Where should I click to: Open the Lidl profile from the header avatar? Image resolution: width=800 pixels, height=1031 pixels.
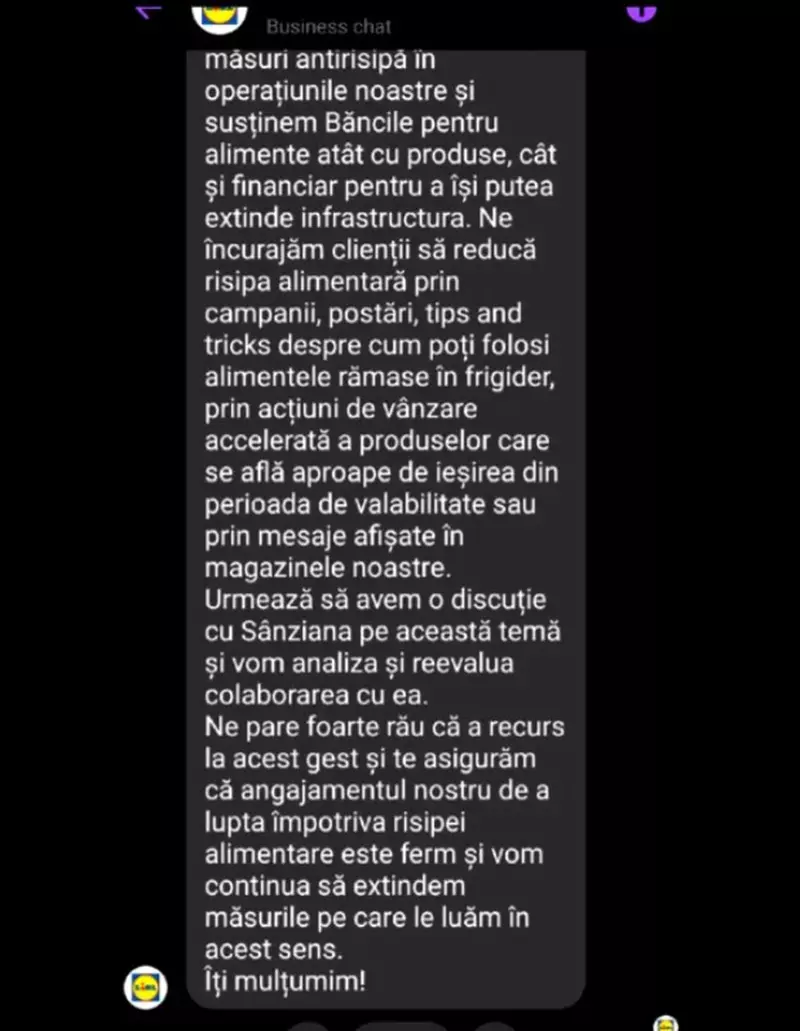pyautogui.click(x=219, y=13)
